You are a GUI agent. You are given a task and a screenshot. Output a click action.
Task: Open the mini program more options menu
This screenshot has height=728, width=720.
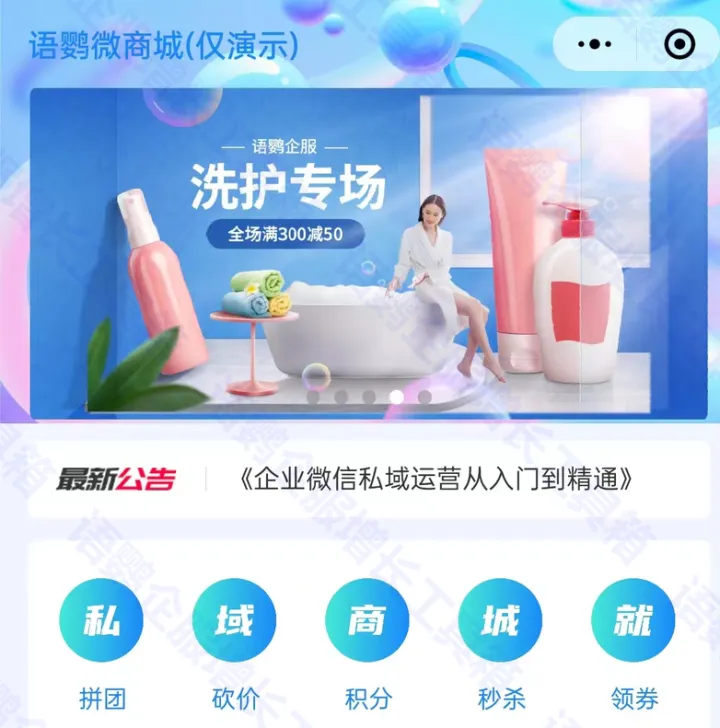(x=596, y=44)
